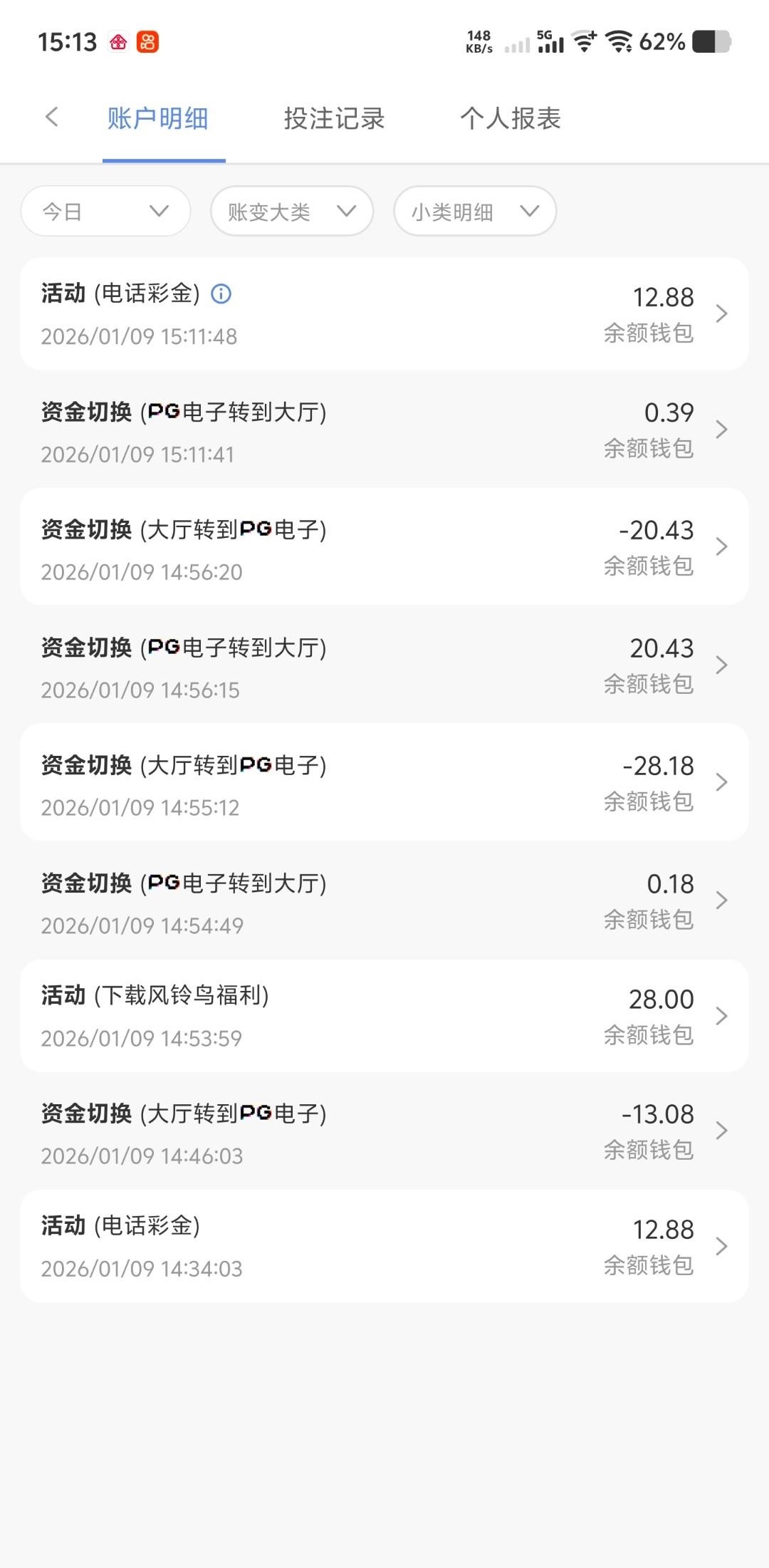
Task: Switch to the 投注记录 tab
Action: click(334, 118)
